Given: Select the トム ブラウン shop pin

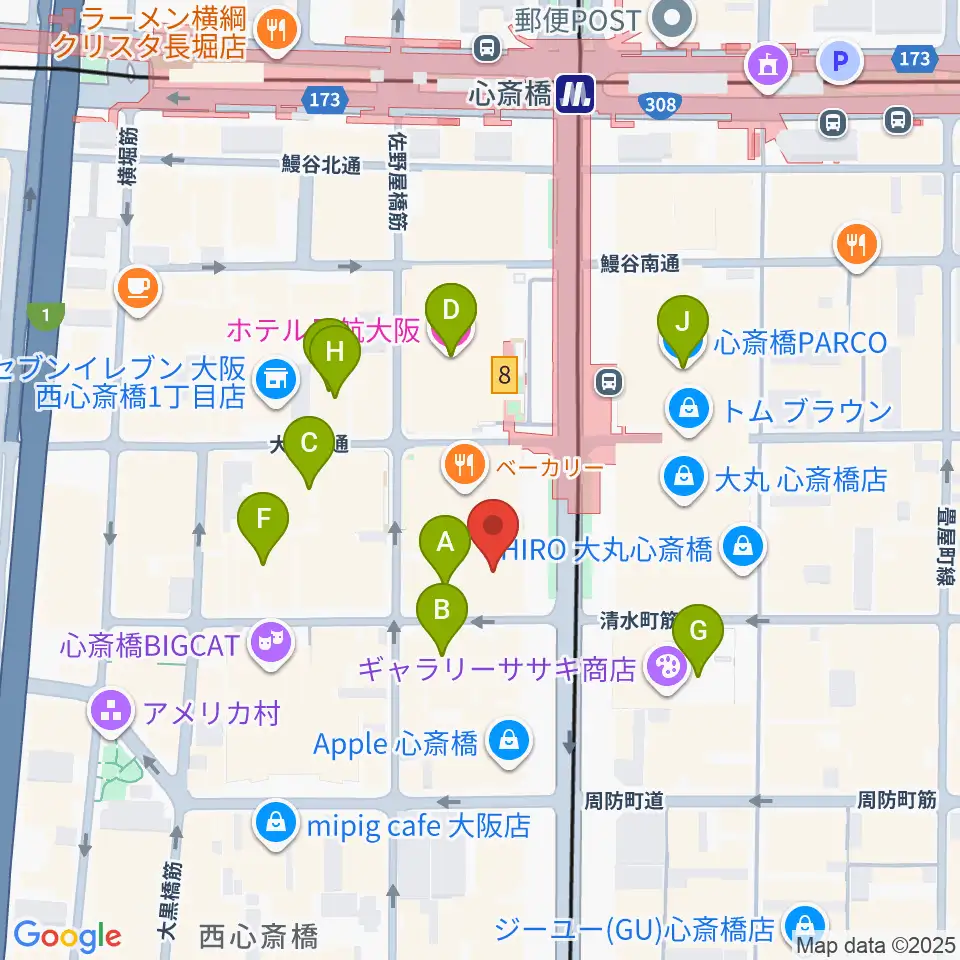Looking at the screenshot, I should (689, 411).
